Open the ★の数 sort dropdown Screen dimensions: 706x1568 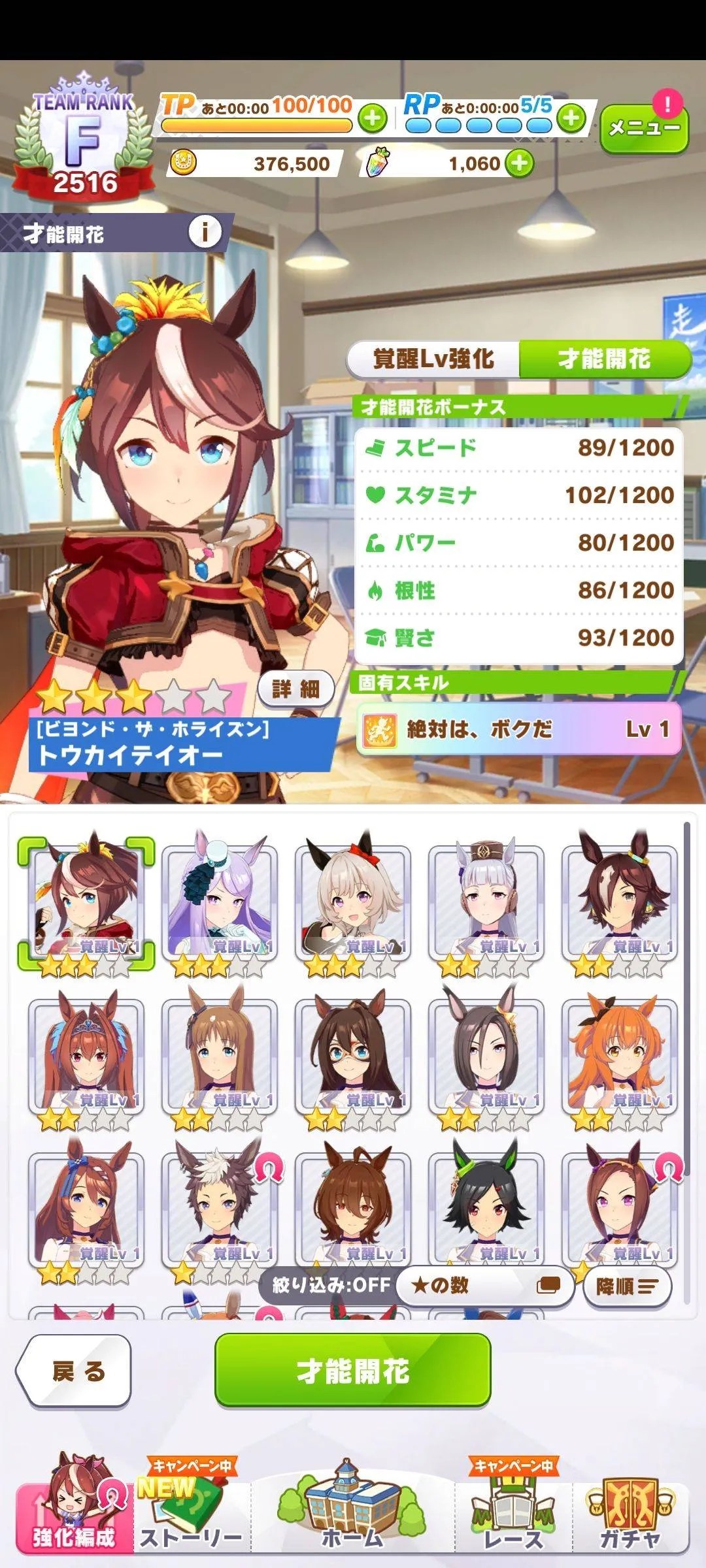click(x=485, y=1286)
